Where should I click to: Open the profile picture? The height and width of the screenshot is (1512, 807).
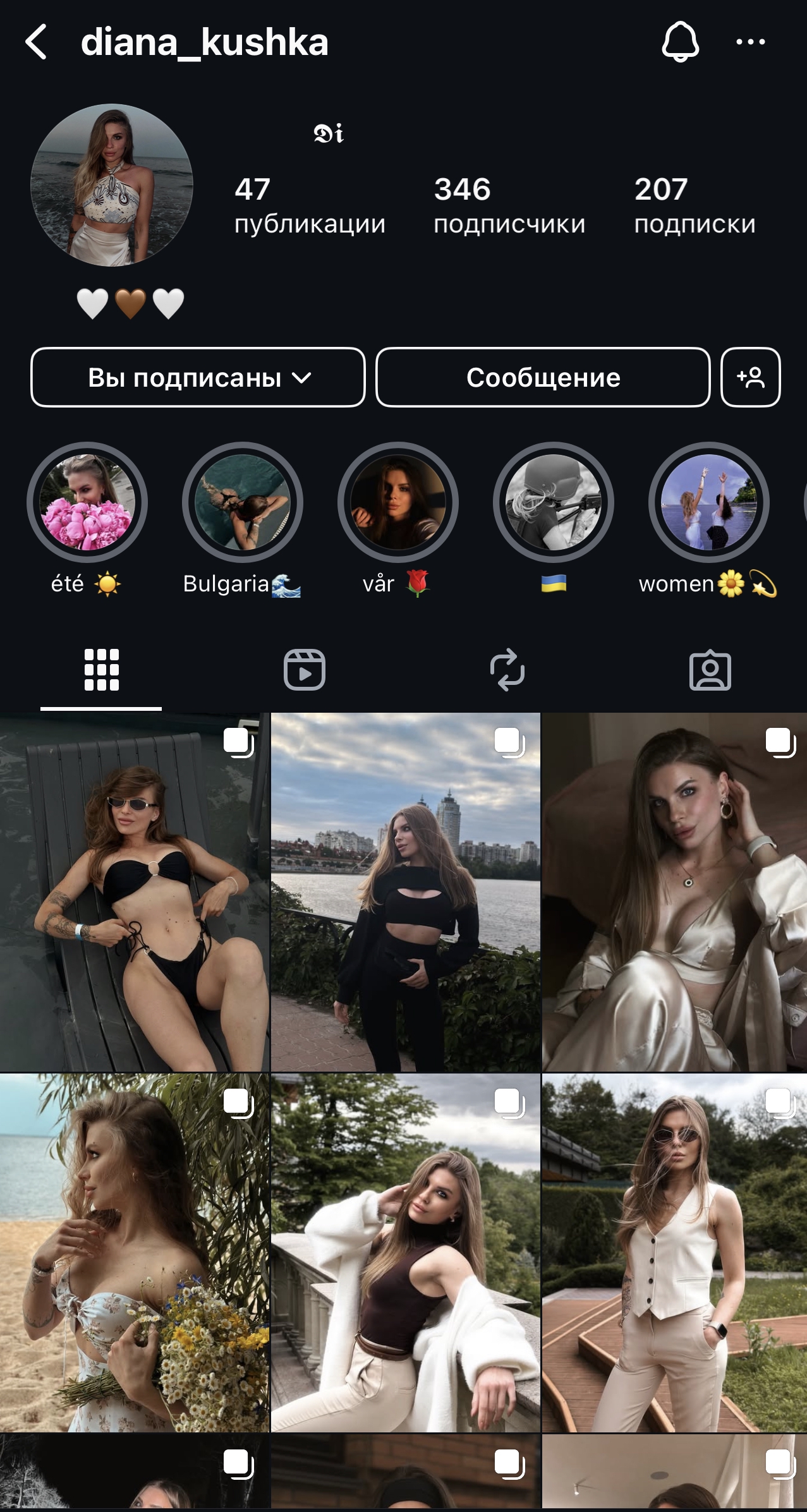[x=112, y=185]
